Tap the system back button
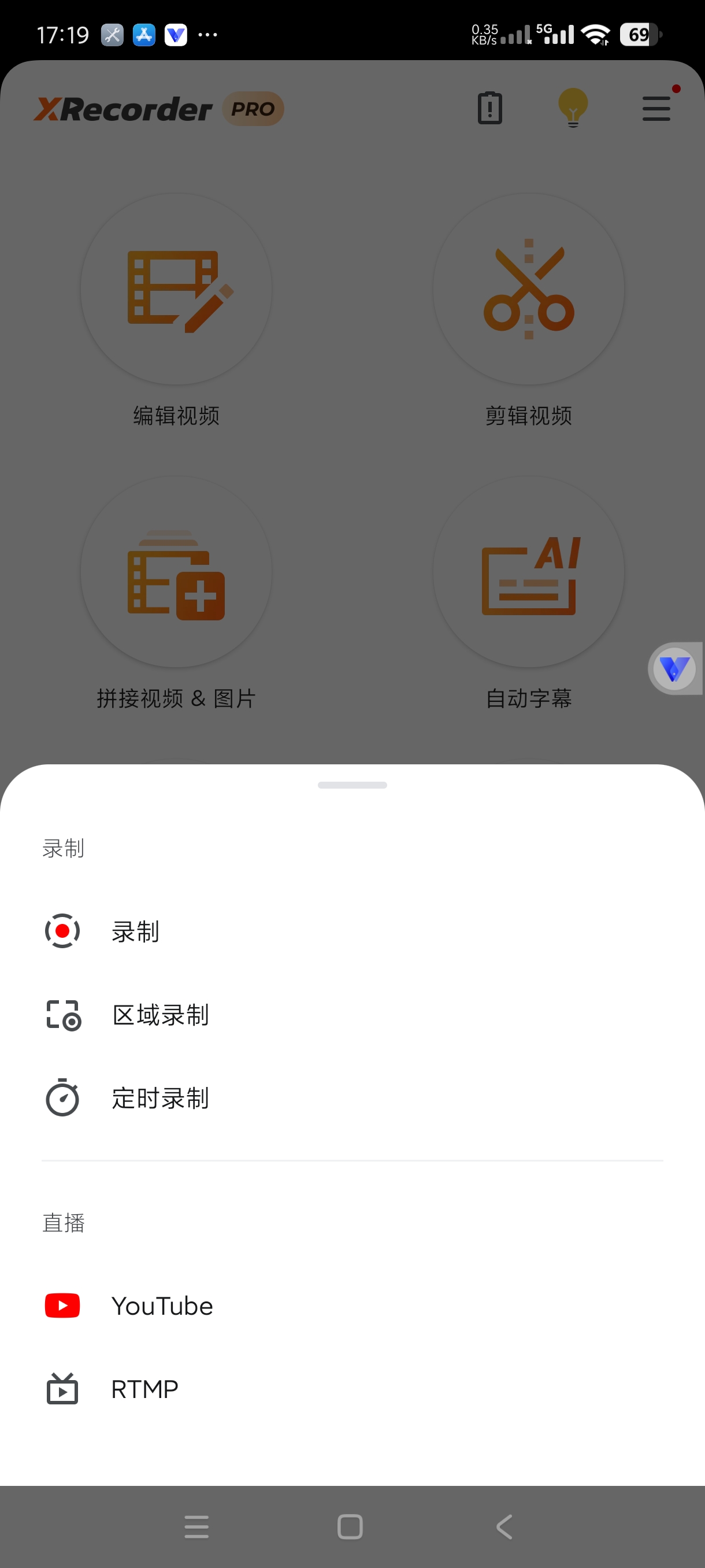Image resolution: width=705 pixels, height=1568 pixels. coord(504,1526)
